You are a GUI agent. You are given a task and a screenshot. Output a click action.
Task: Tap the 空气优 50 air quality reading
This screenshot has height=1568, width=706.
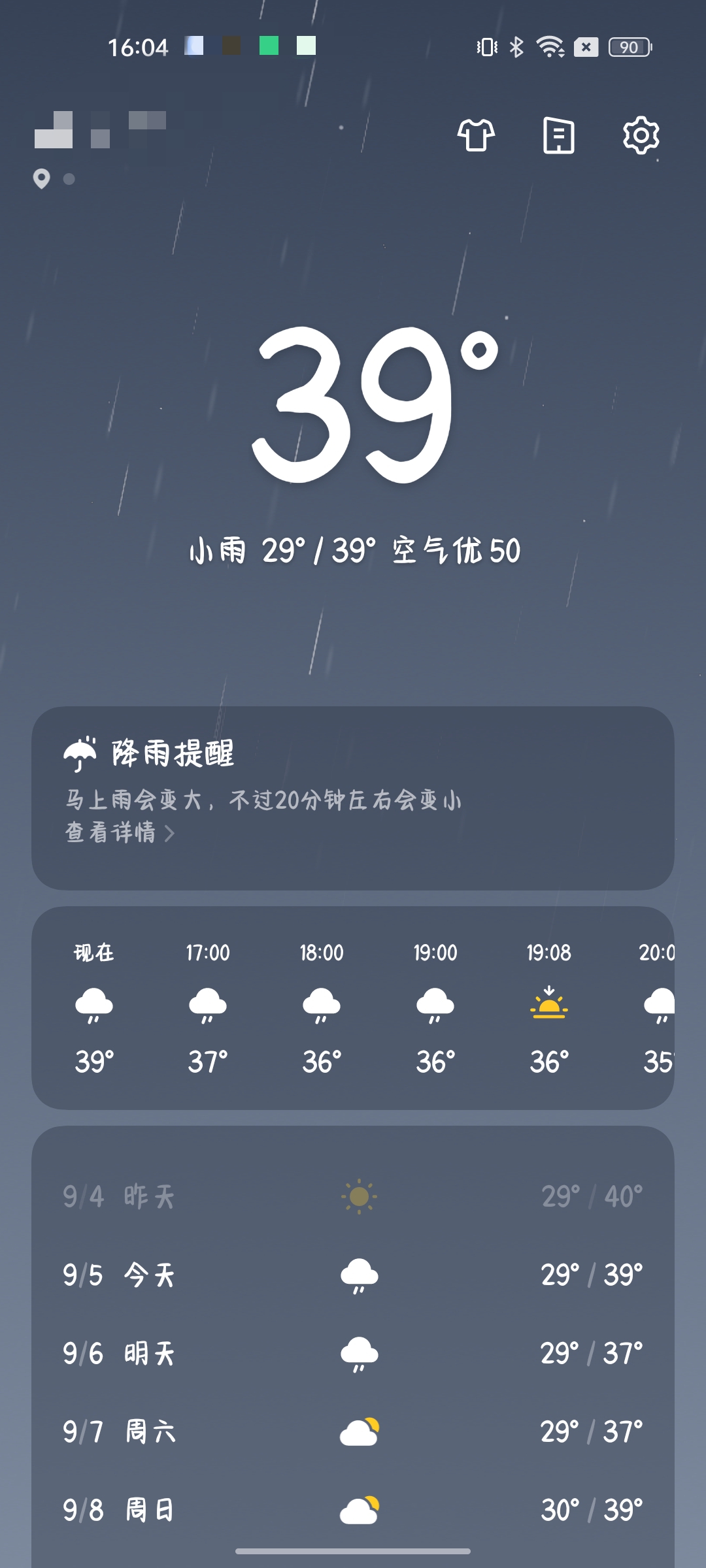(x=456, y=550)
